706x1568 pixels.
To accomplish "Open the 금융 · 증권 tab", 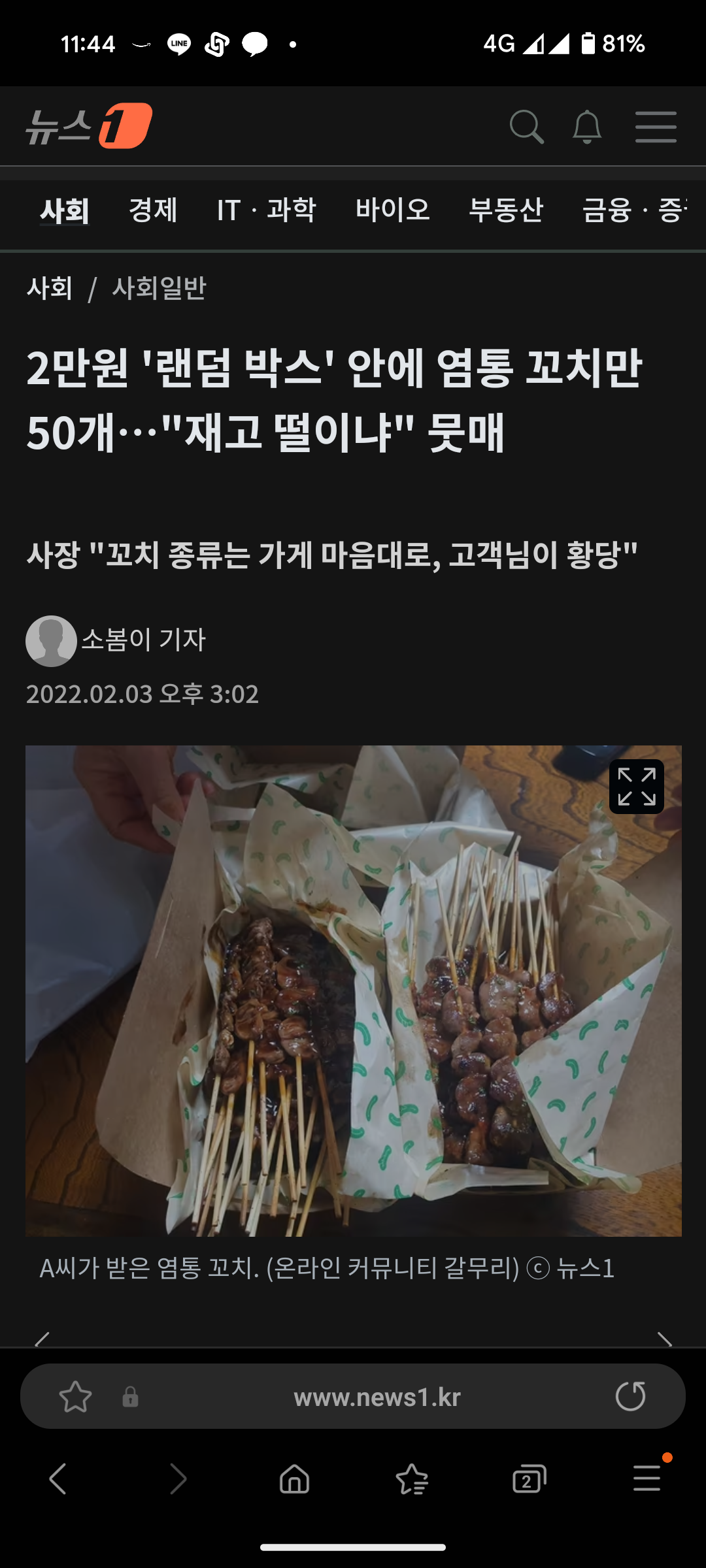I will 634,210.
